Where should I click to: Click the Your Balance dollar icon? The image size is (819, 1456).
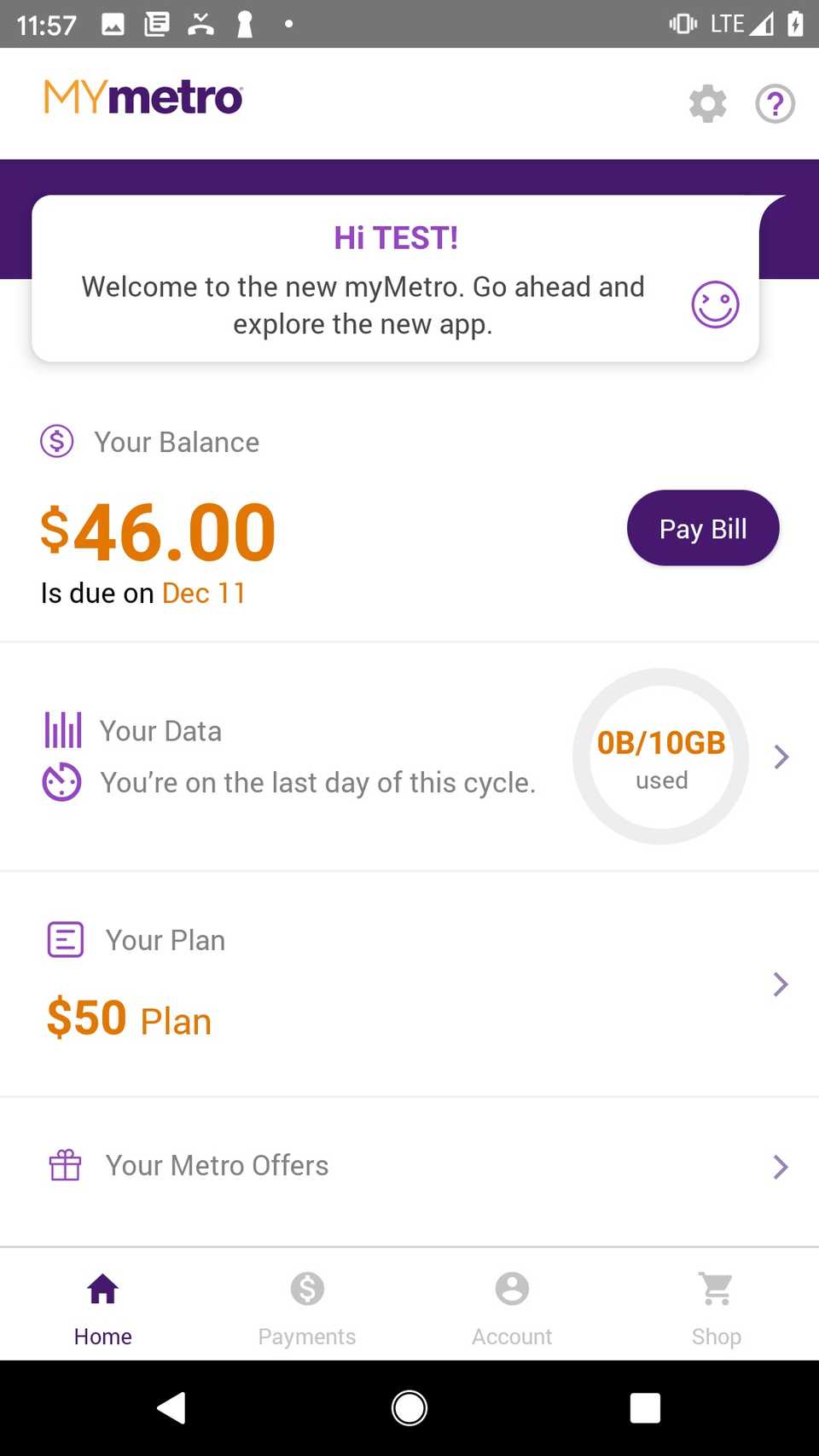[x=55, y=442]
